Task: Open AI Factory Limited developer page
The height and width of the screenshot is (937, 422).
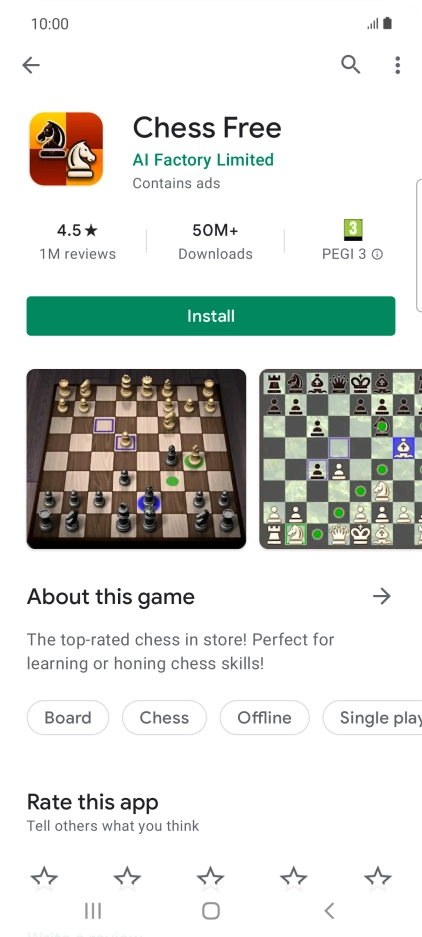Action: click(203, 160)
